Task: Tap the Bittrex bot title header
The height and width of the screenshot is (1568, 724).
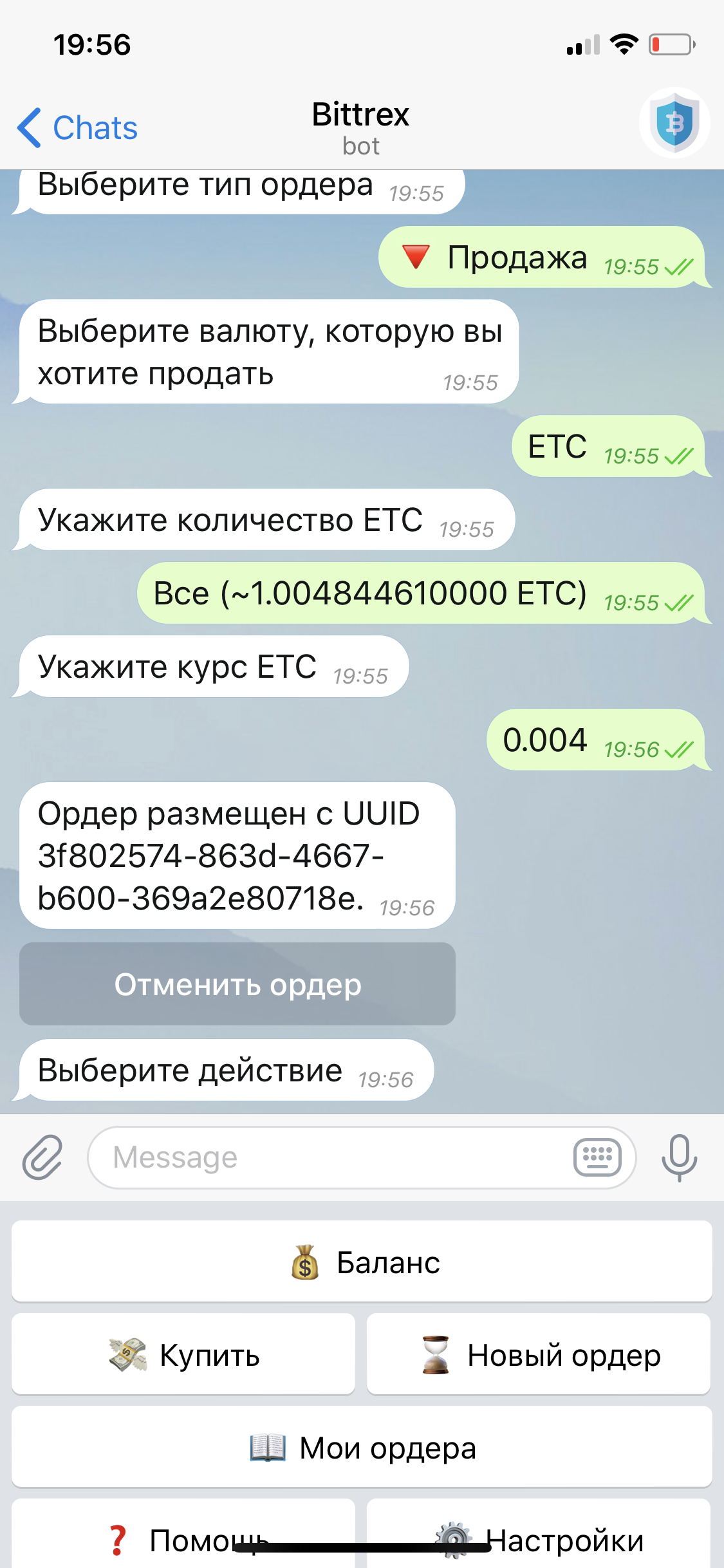Action: [360, 127]
